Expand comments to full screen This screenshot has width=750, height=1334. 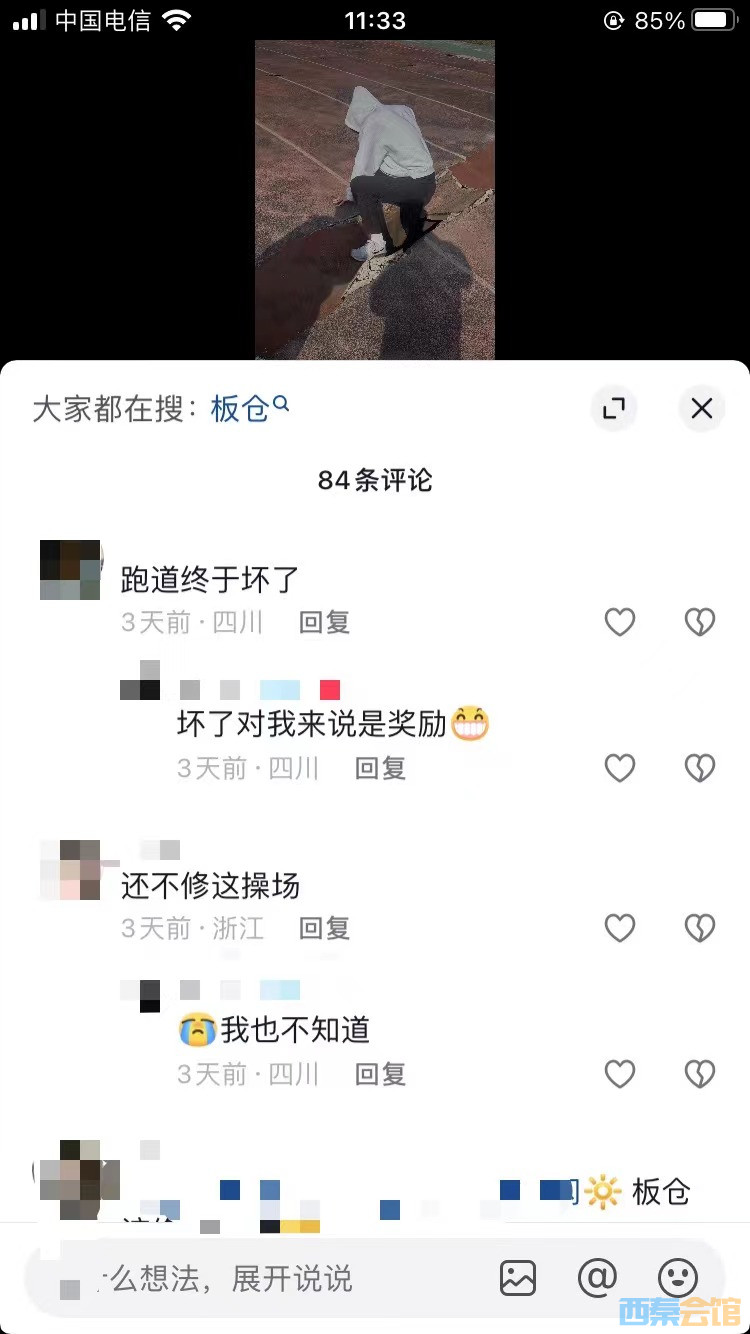click(613, 408)
